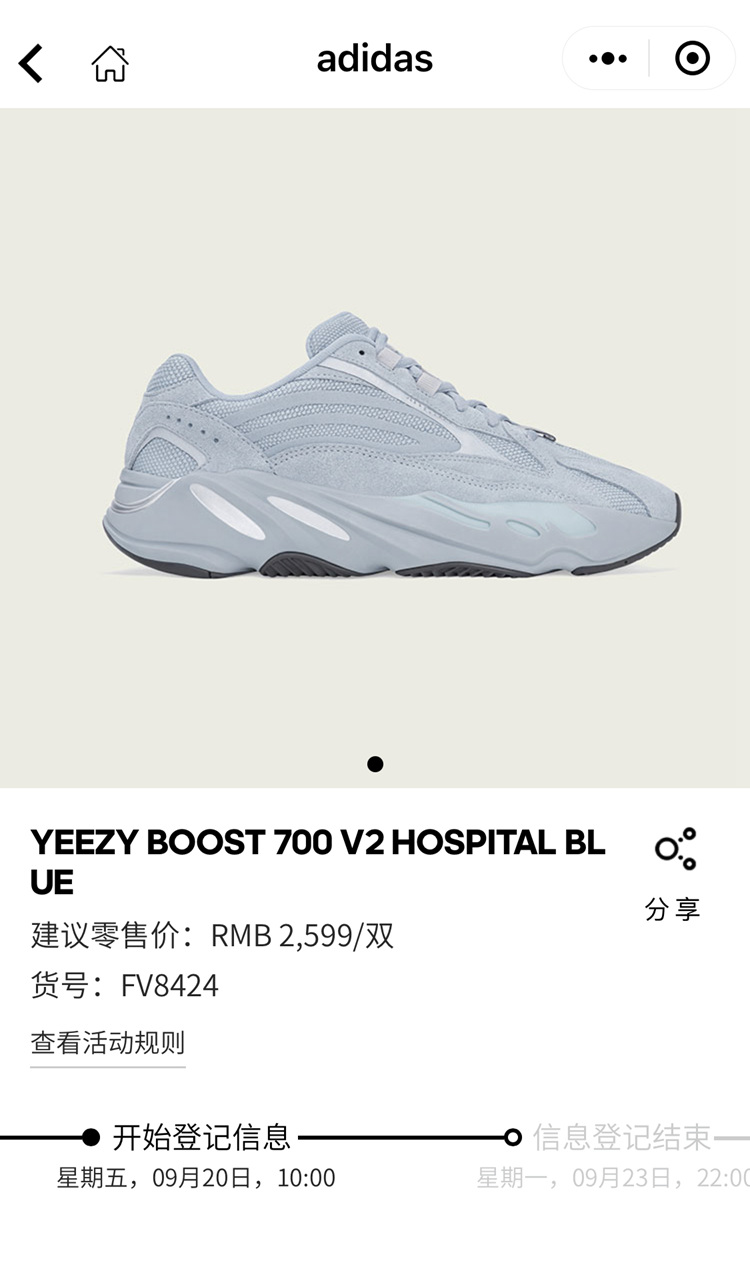Close the adidas mini program

coord(692,59)
